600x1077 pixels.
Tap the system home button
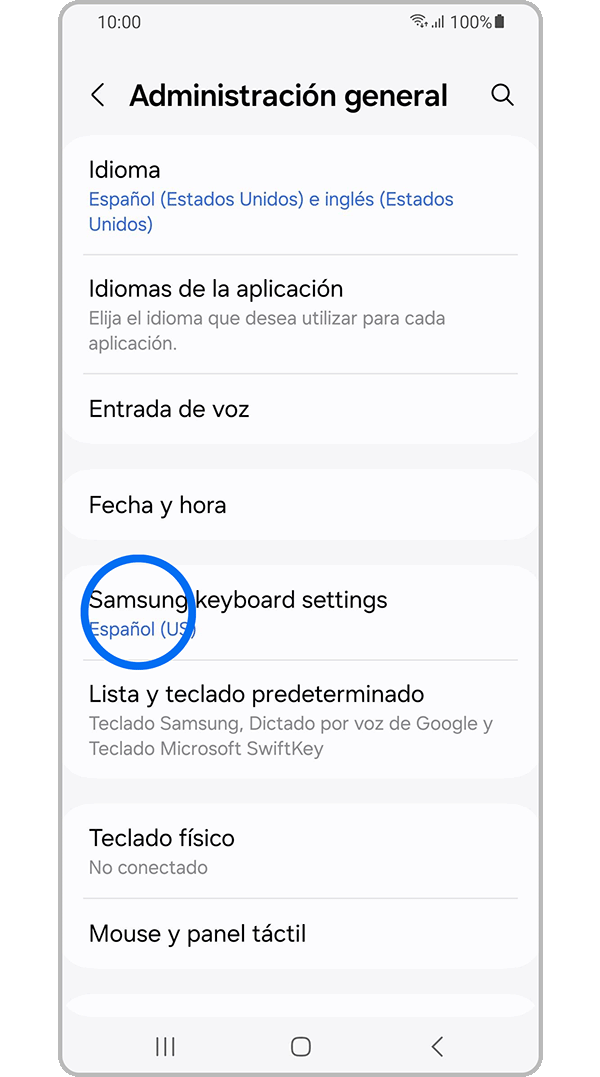[x=301, y=1046]
